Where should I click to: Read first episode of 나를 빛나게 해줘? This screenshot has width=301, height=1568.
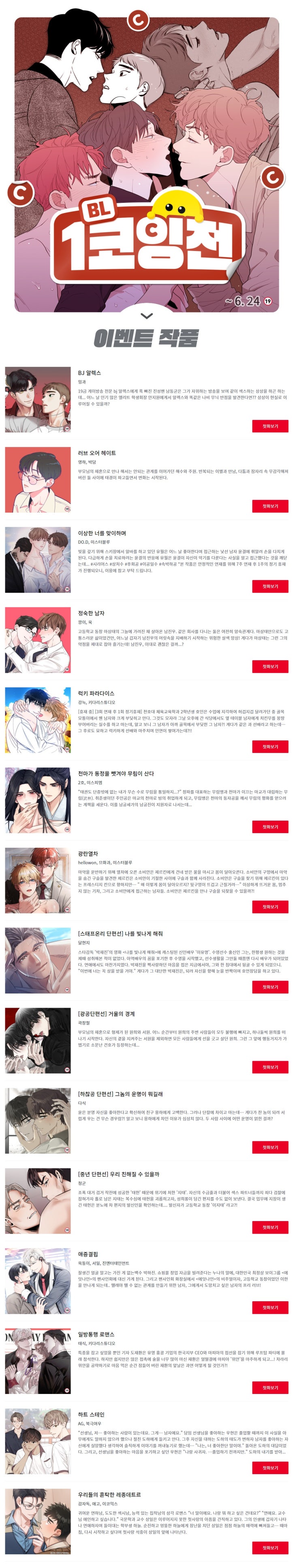(x=270, y=987)
